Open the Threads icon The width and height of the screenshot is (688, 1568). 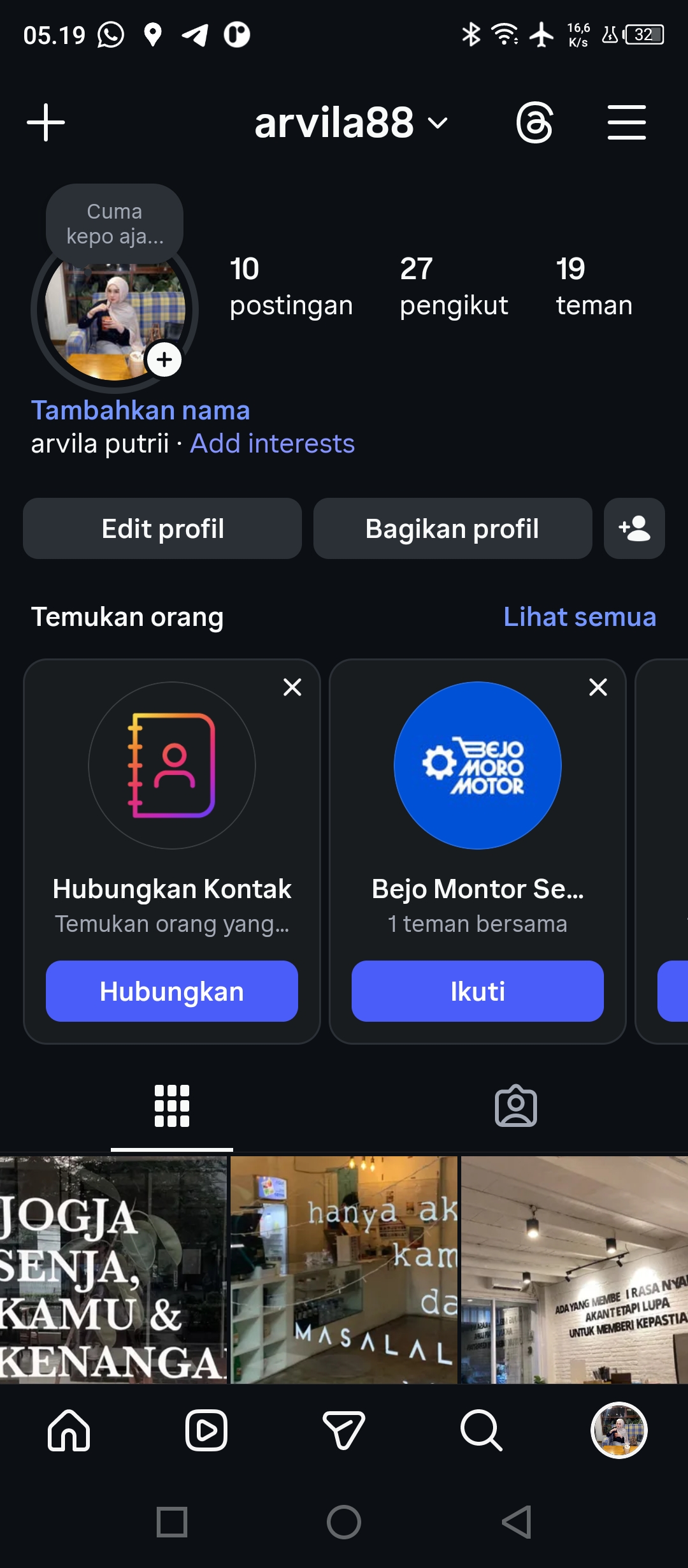pos(534,122)
